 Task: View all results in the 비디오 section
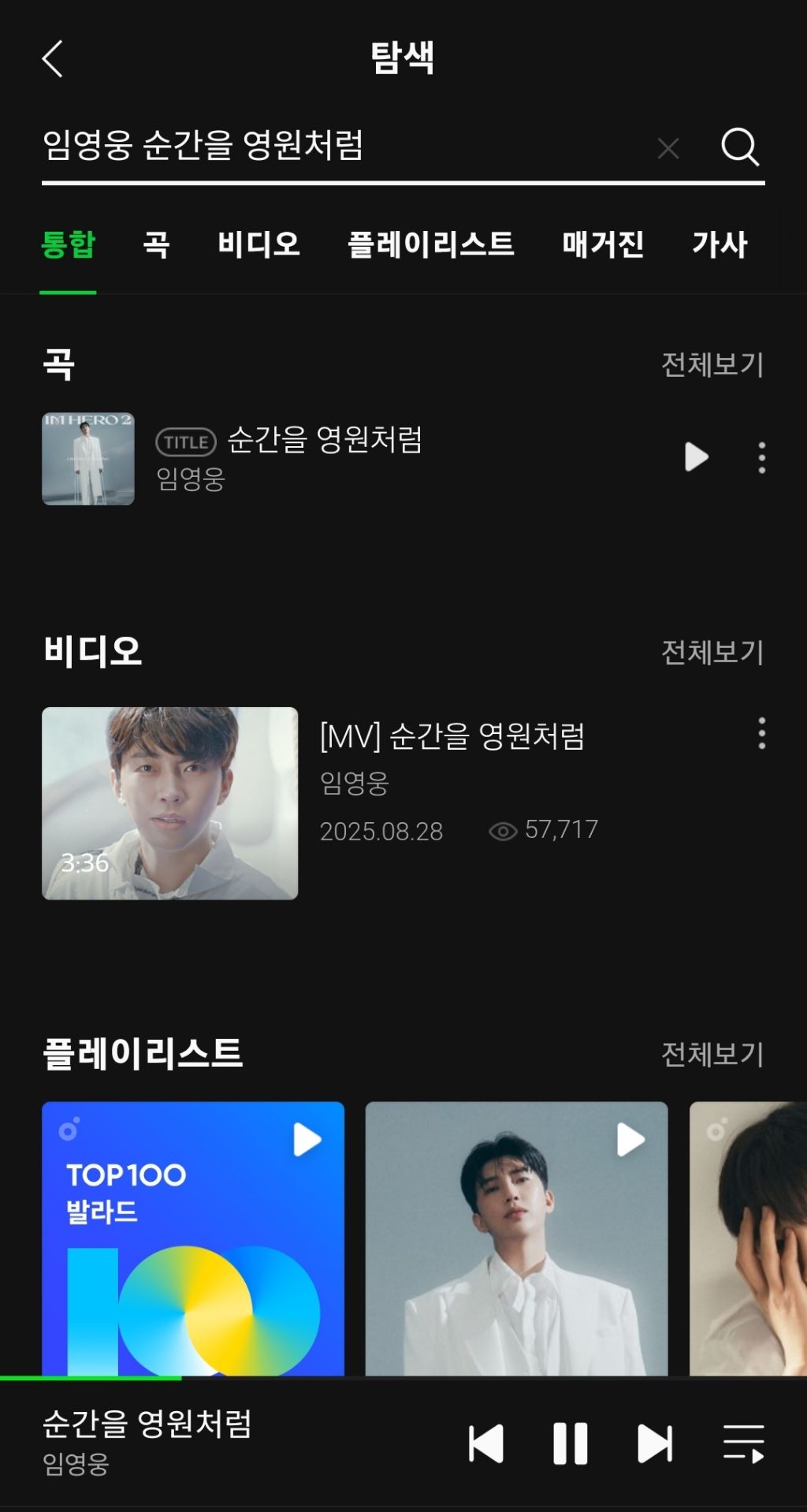712,652
